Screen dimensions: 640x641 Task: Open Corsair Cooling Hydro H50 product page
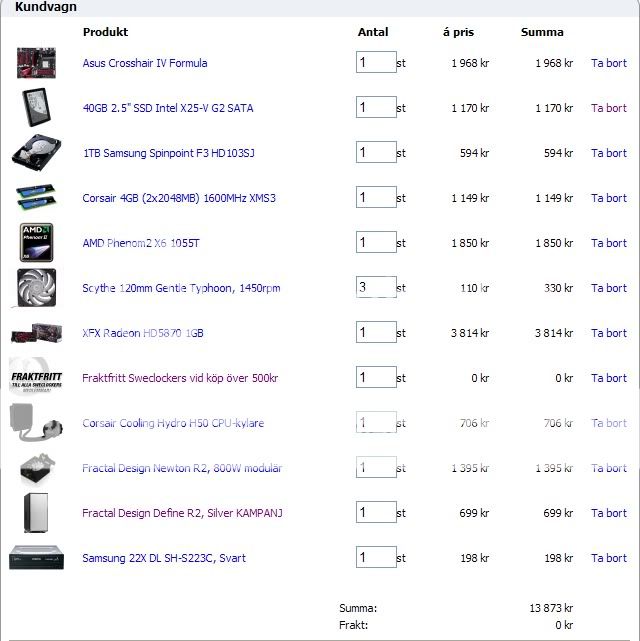[173, 423]
